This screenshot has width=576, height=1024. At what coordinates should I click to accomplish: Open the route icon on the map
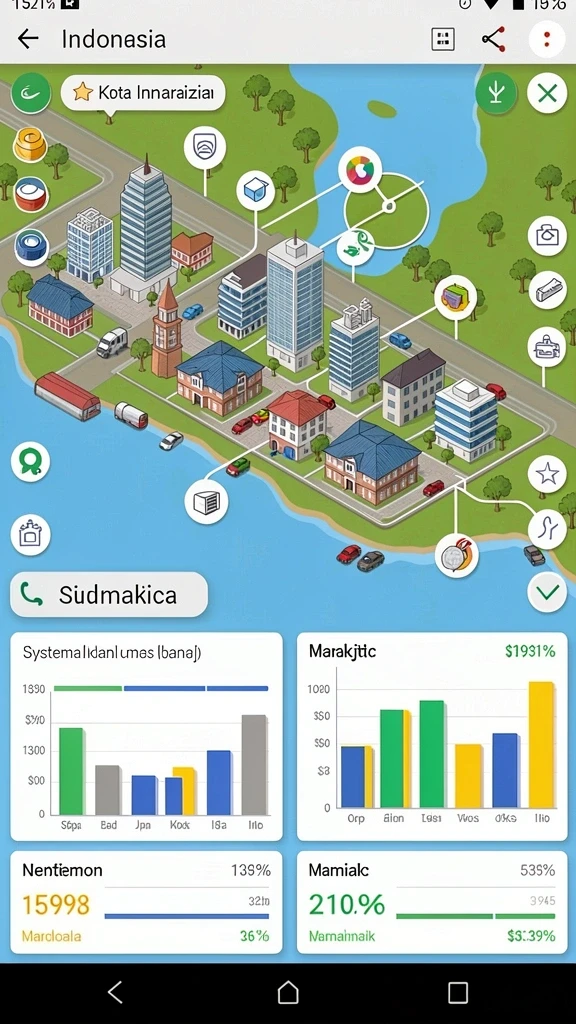[547, 528]
